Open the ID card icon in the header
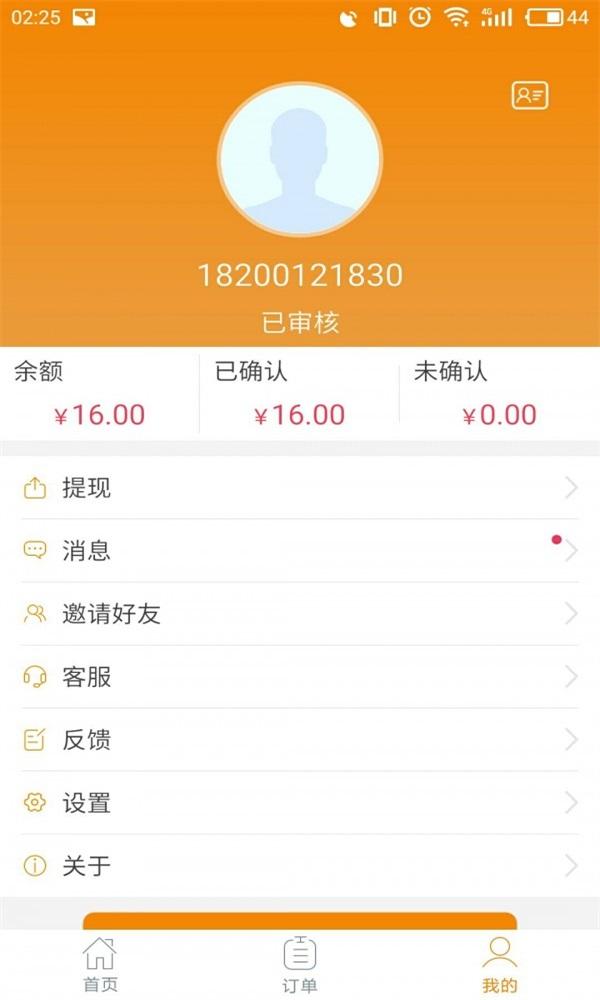Screen dimensions: 600x1000 [x=530, y=95]
